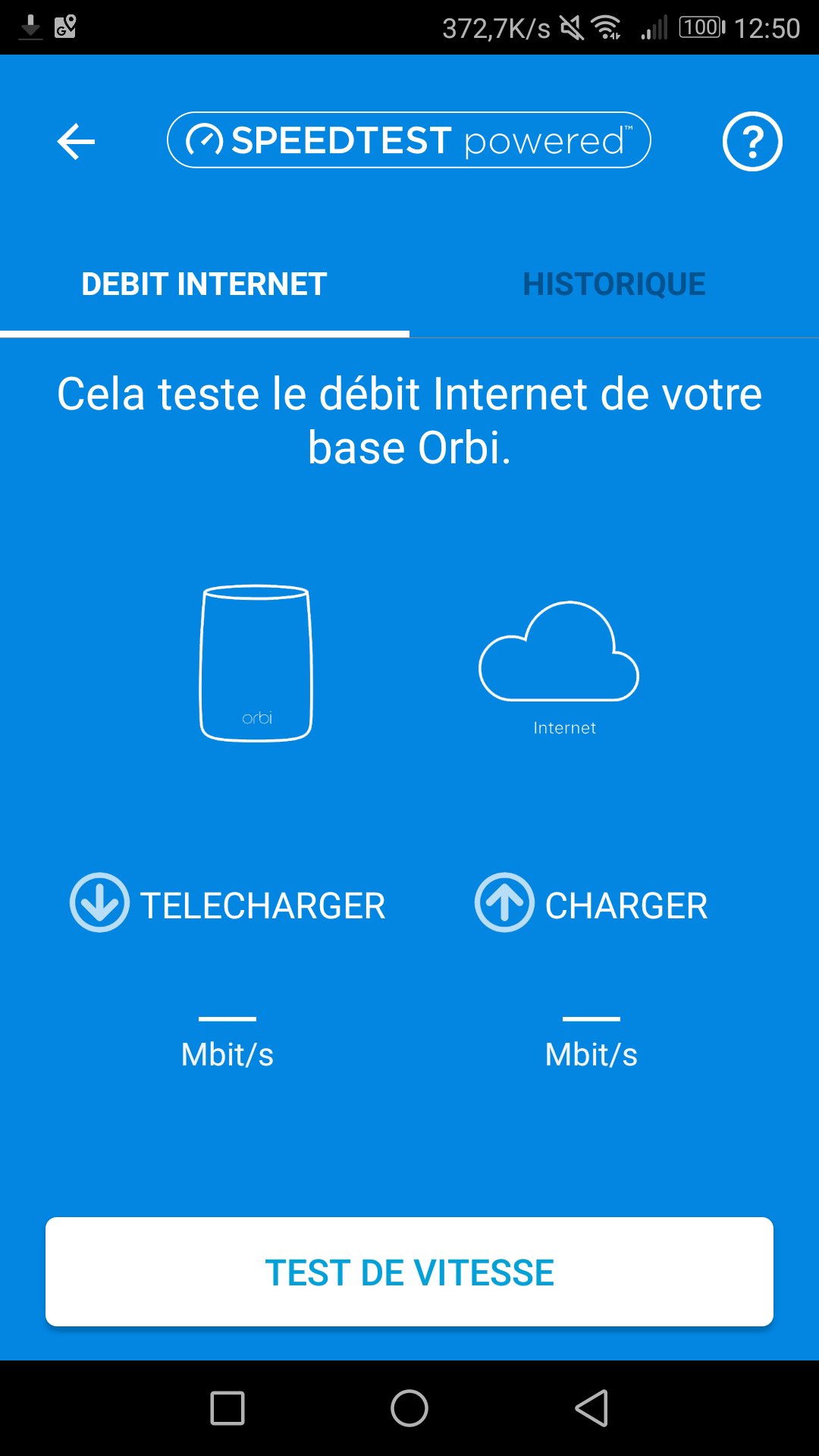The height and width of the screenshot is (1456, 819).
Task: Go to the home screen via the navigation bar
Action: (409, 1408)
